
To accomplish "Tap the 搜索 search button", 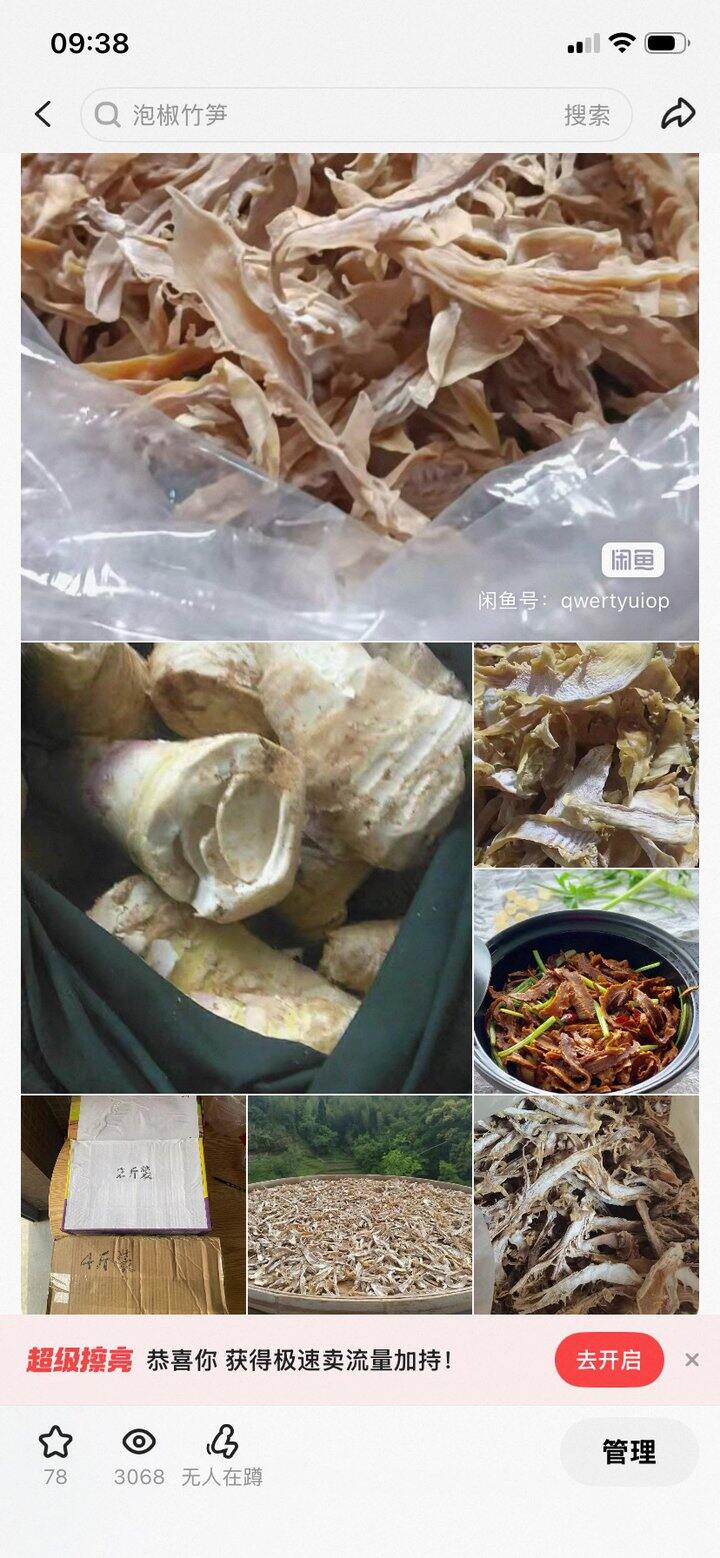I will click(x=587, y=115).
